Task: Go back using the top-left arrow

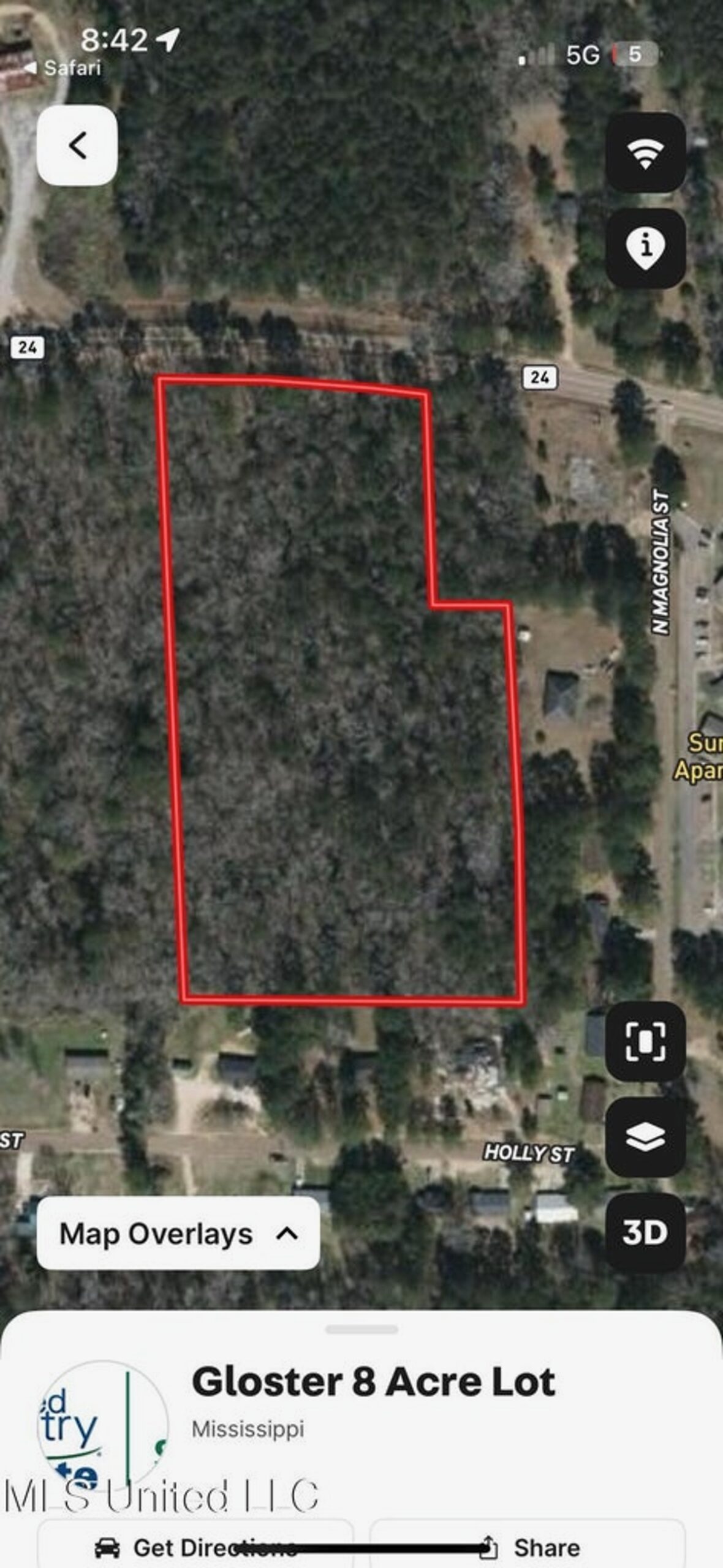Action: (x=77, y=146)
